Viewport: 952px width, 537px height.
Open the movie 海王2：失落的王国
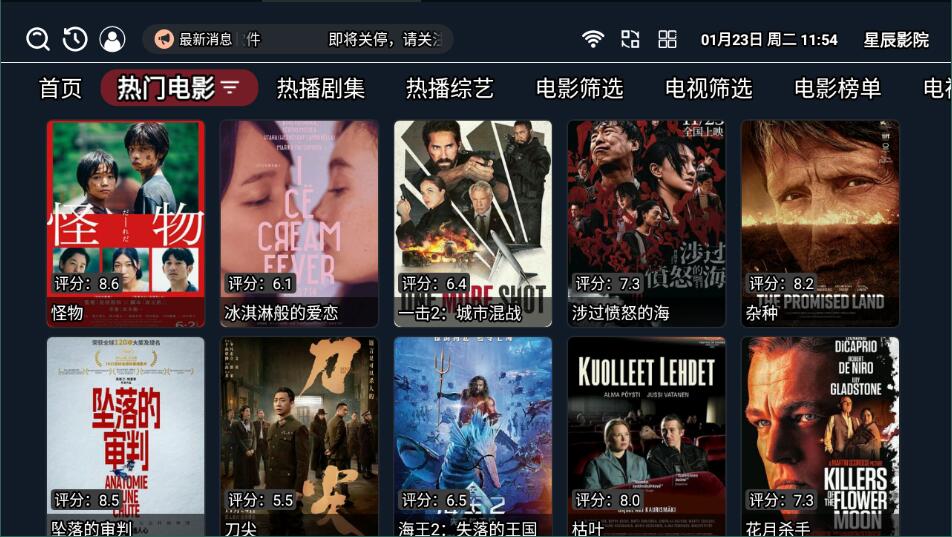473,436
